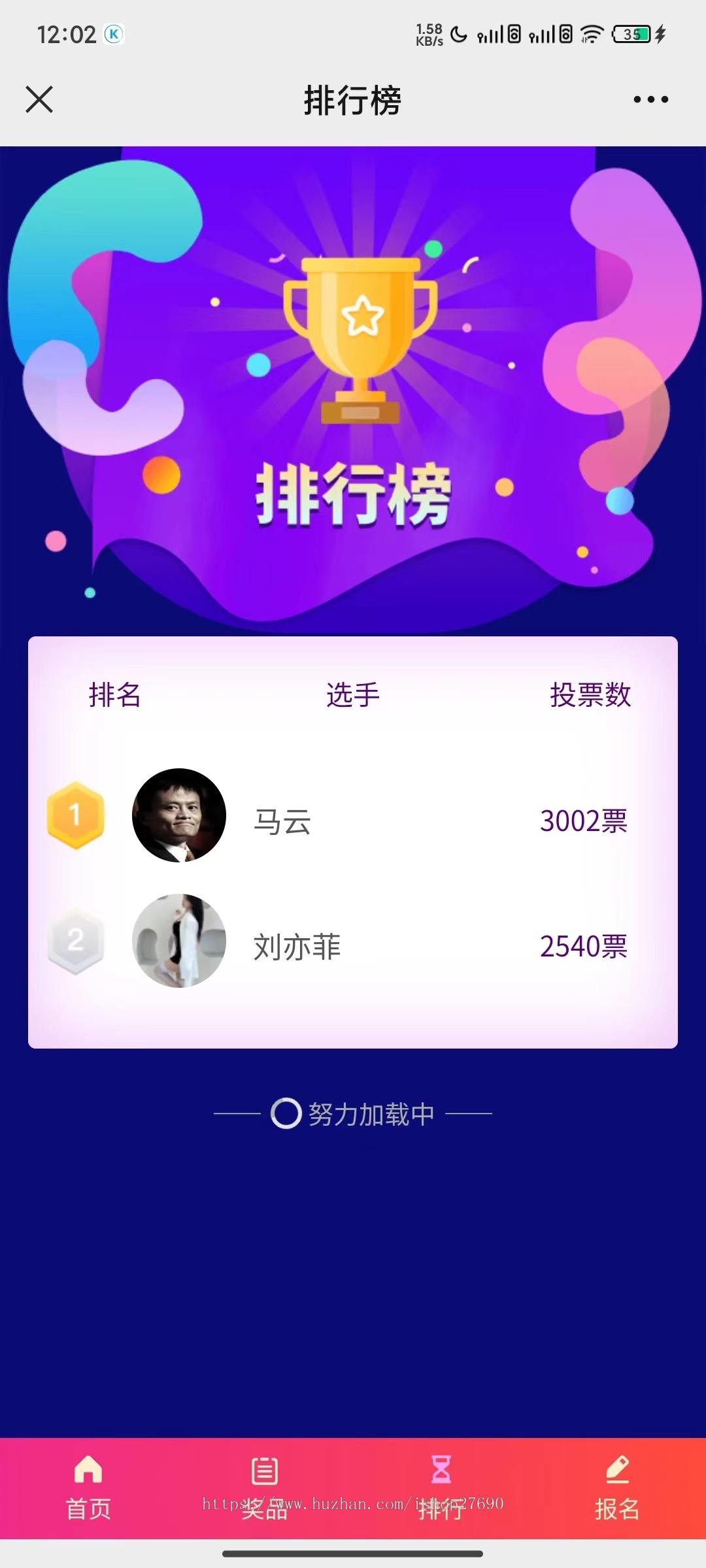View contestant 刘亦菲's entry

click(297, 946)
